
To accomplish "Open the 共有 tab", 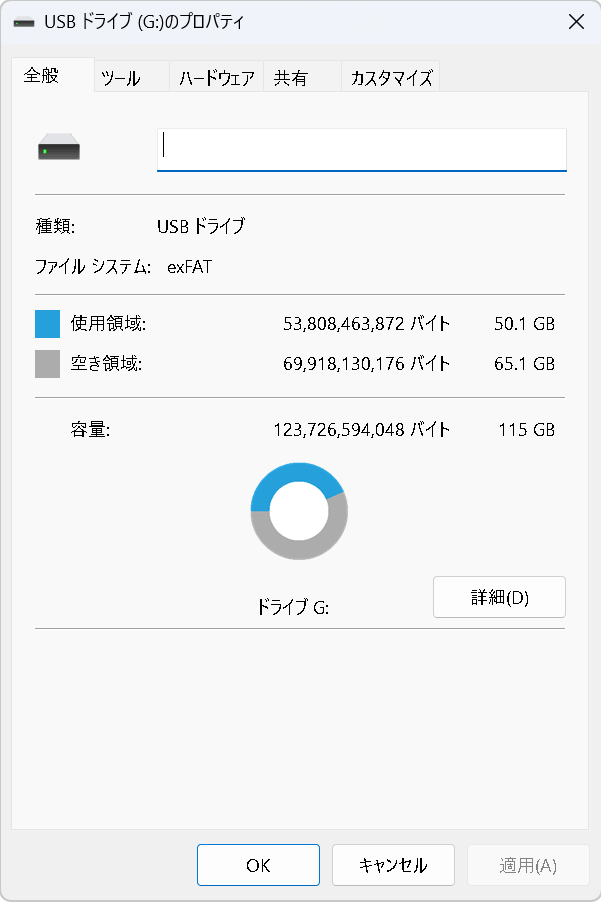I will click(291, 78).
